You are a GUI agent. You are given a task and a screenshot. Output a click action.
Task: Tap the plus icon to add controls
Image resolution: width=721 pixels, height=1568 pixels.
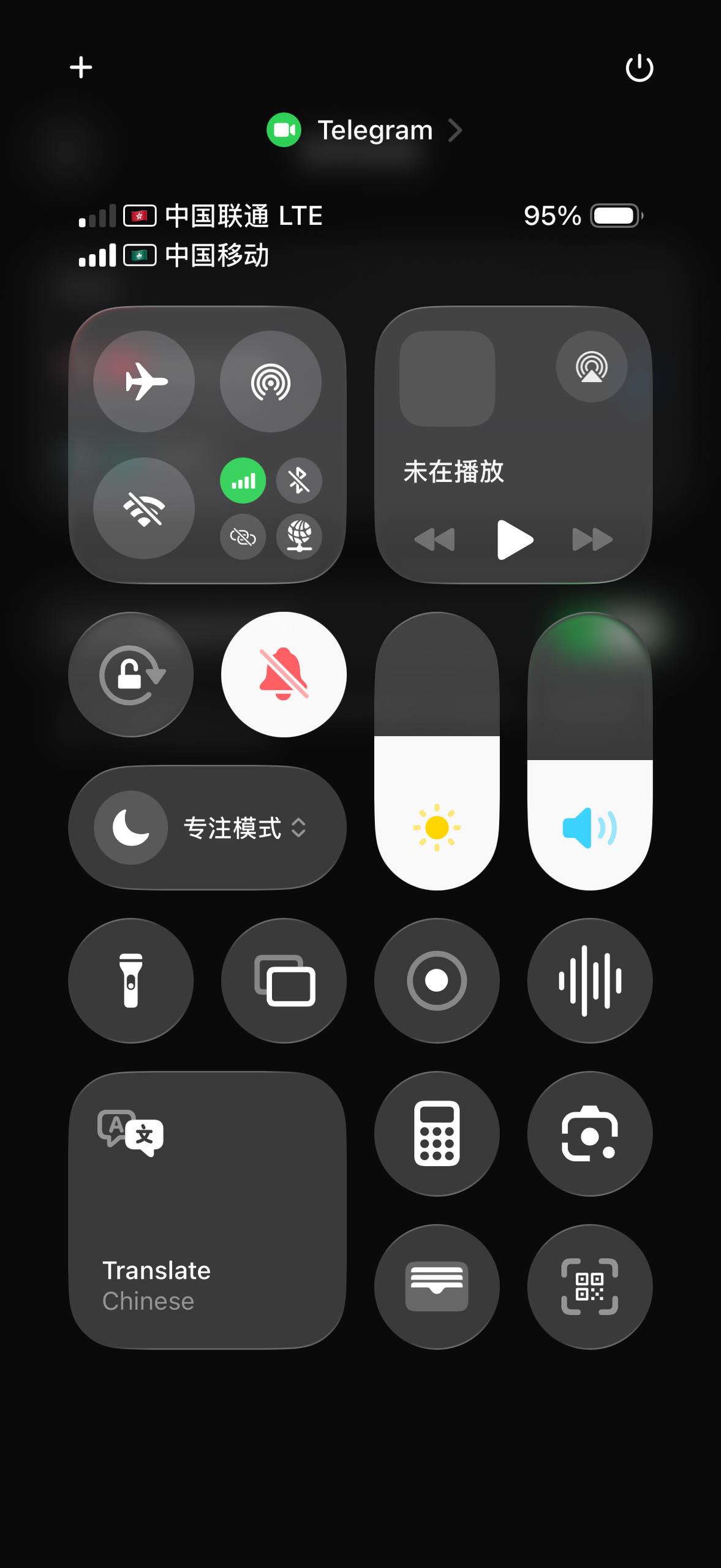point(81,67)
